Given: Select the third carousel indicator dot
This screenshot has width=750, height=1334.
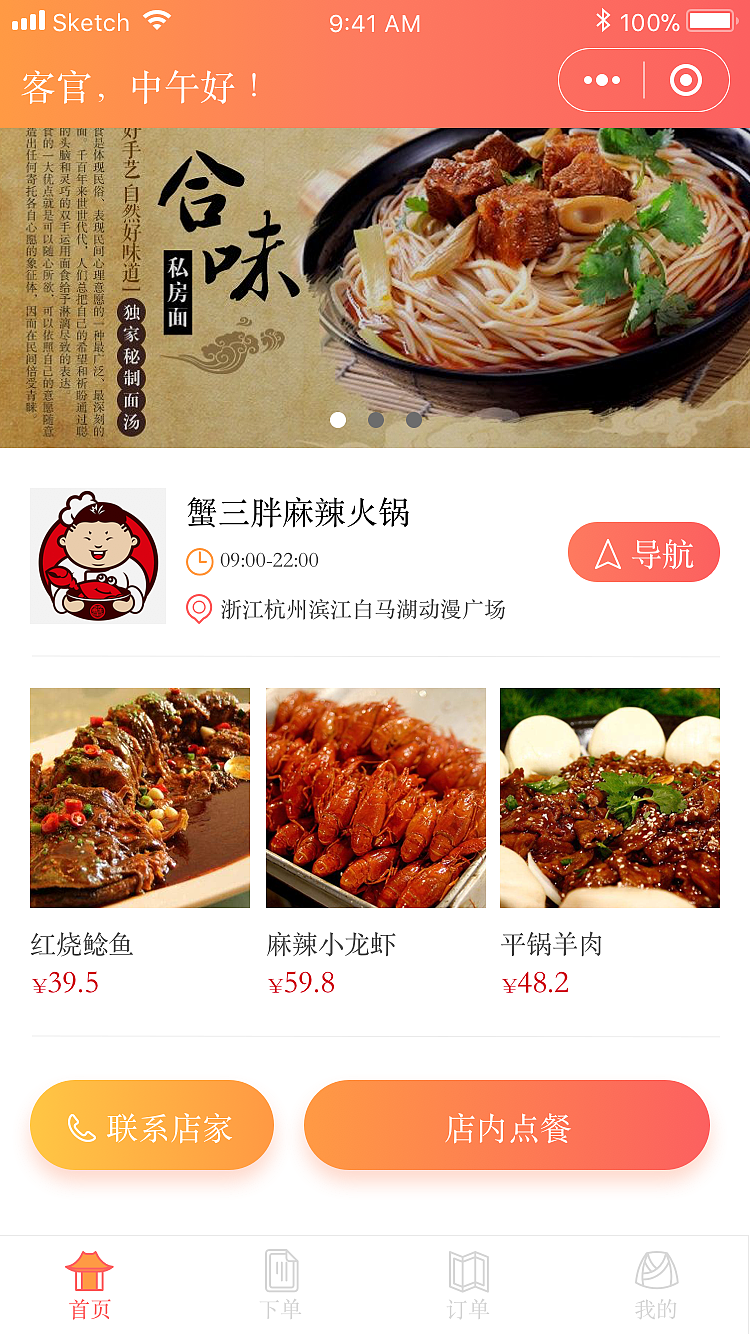Looking at the screenshot, I should 413,420.
